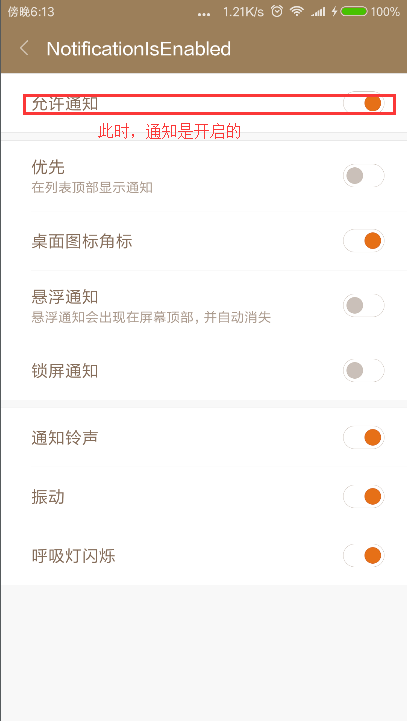Turn off the 允许通知 switch
Screen dimensions: 407x721
coord(363,103)
